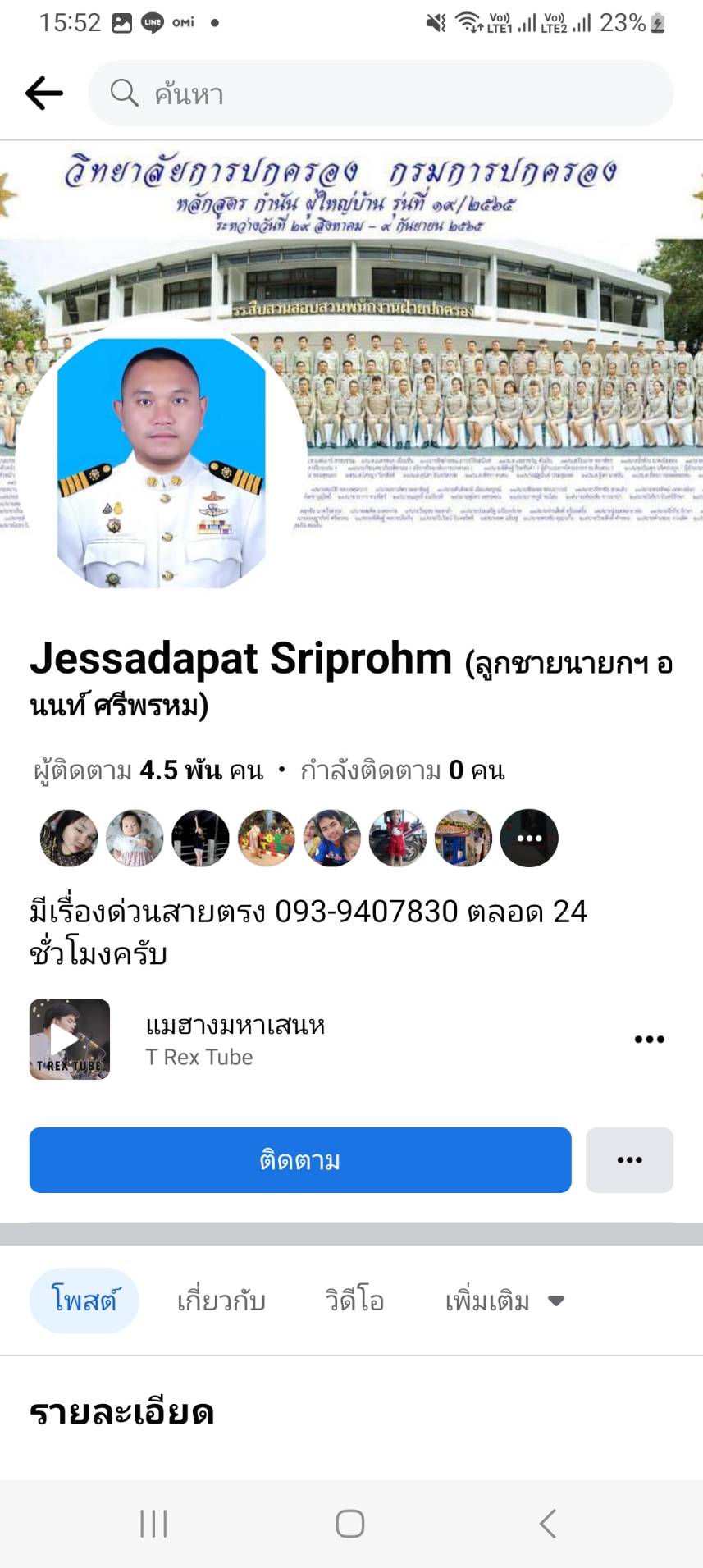Expand the เพิ่มเติม dropdown
The image size is (703, 1568).
(x=504, y=1301)
